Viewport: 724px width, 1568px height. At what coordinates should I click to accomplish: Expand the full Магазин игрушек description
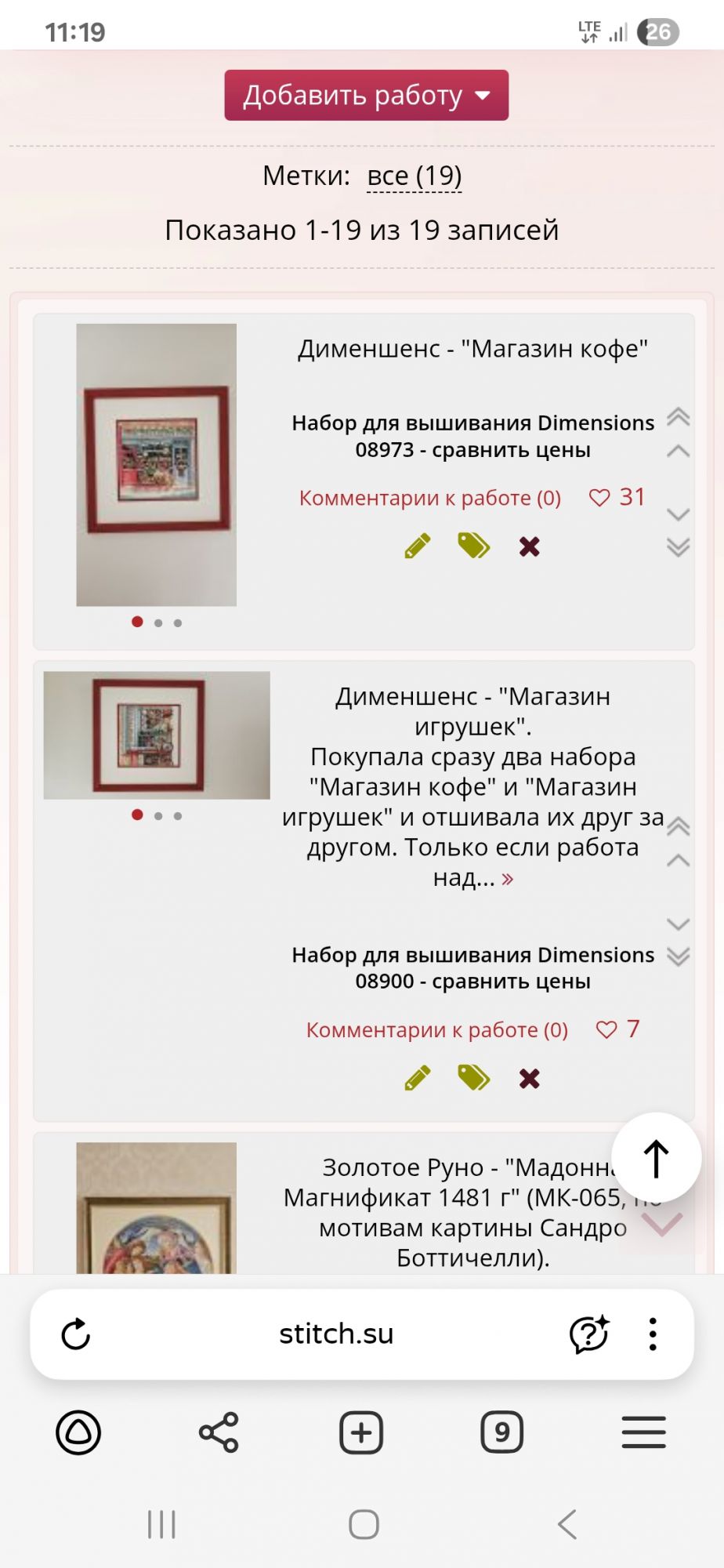508,879
